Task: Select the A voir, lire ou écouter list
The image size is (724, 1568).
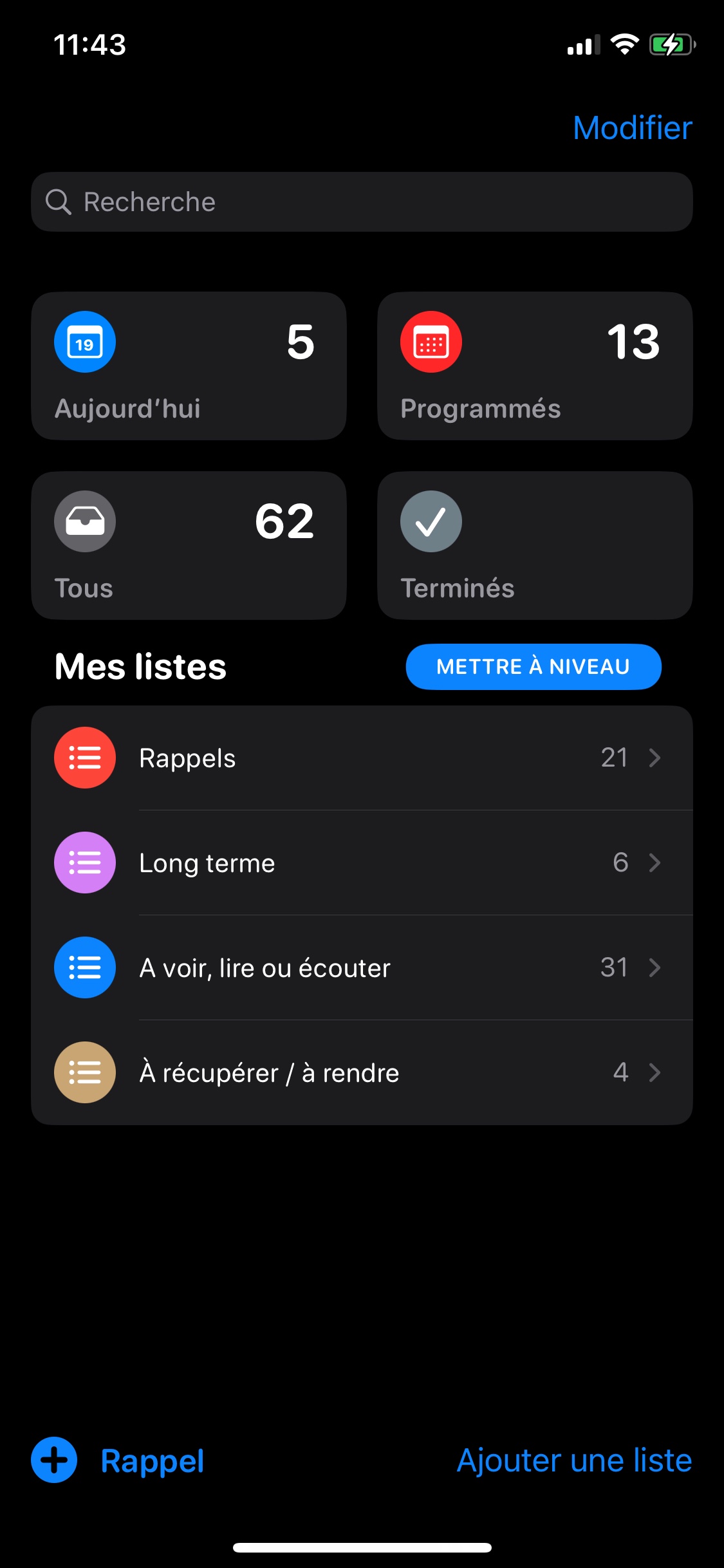Action: [x=362, y=967]
